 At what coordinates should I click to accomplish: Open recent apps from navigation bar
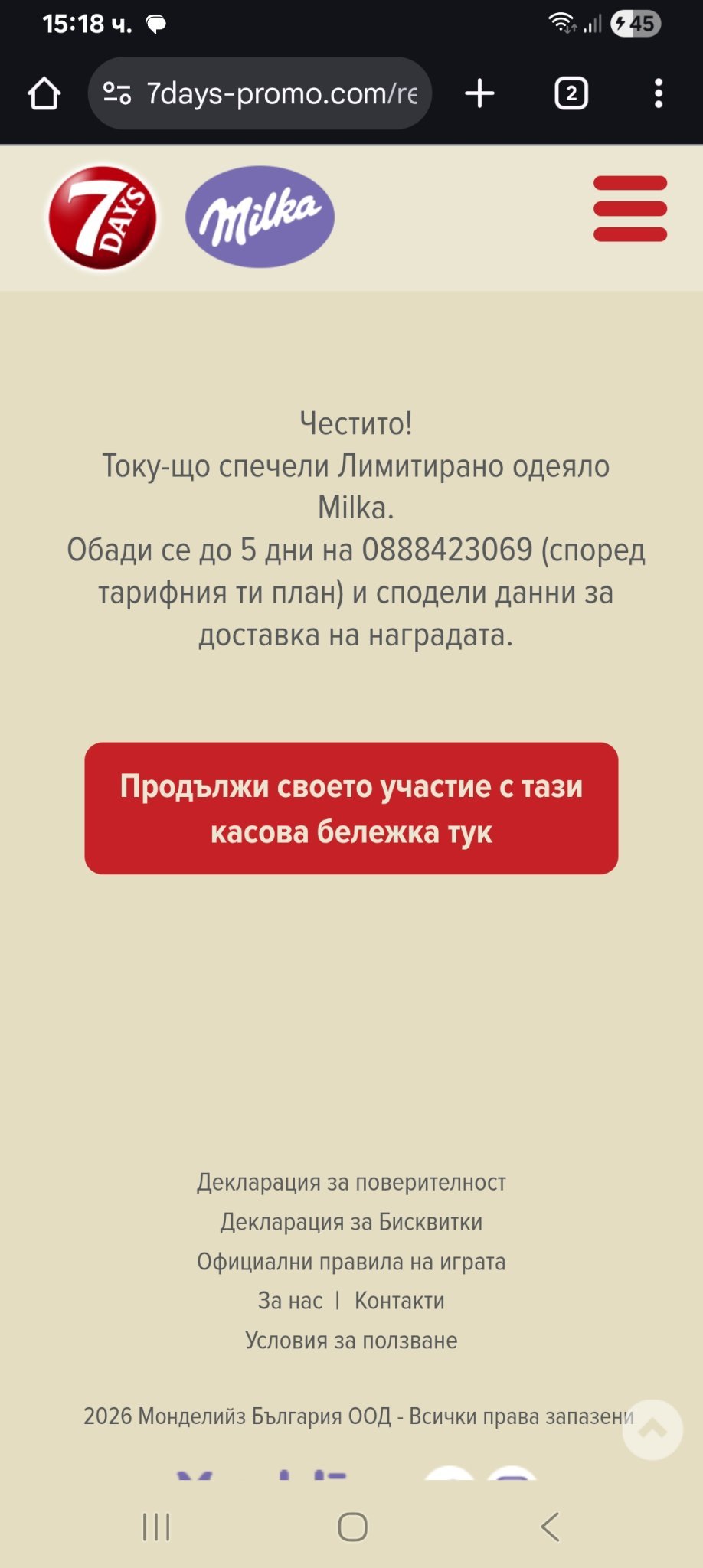click(x=156, y=1527)
